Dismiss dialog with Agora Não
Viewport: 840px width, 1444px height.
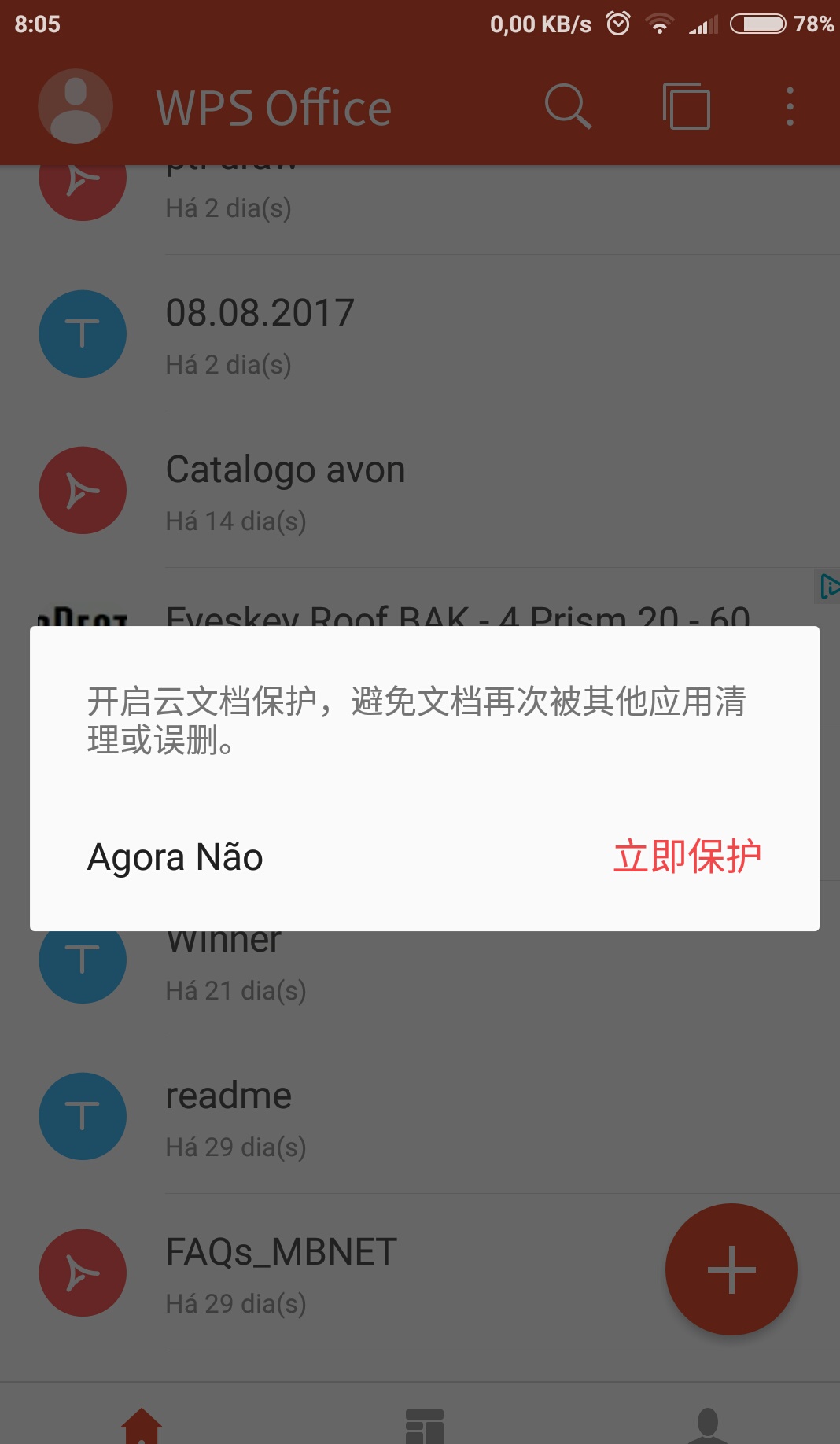click(175, 856)
